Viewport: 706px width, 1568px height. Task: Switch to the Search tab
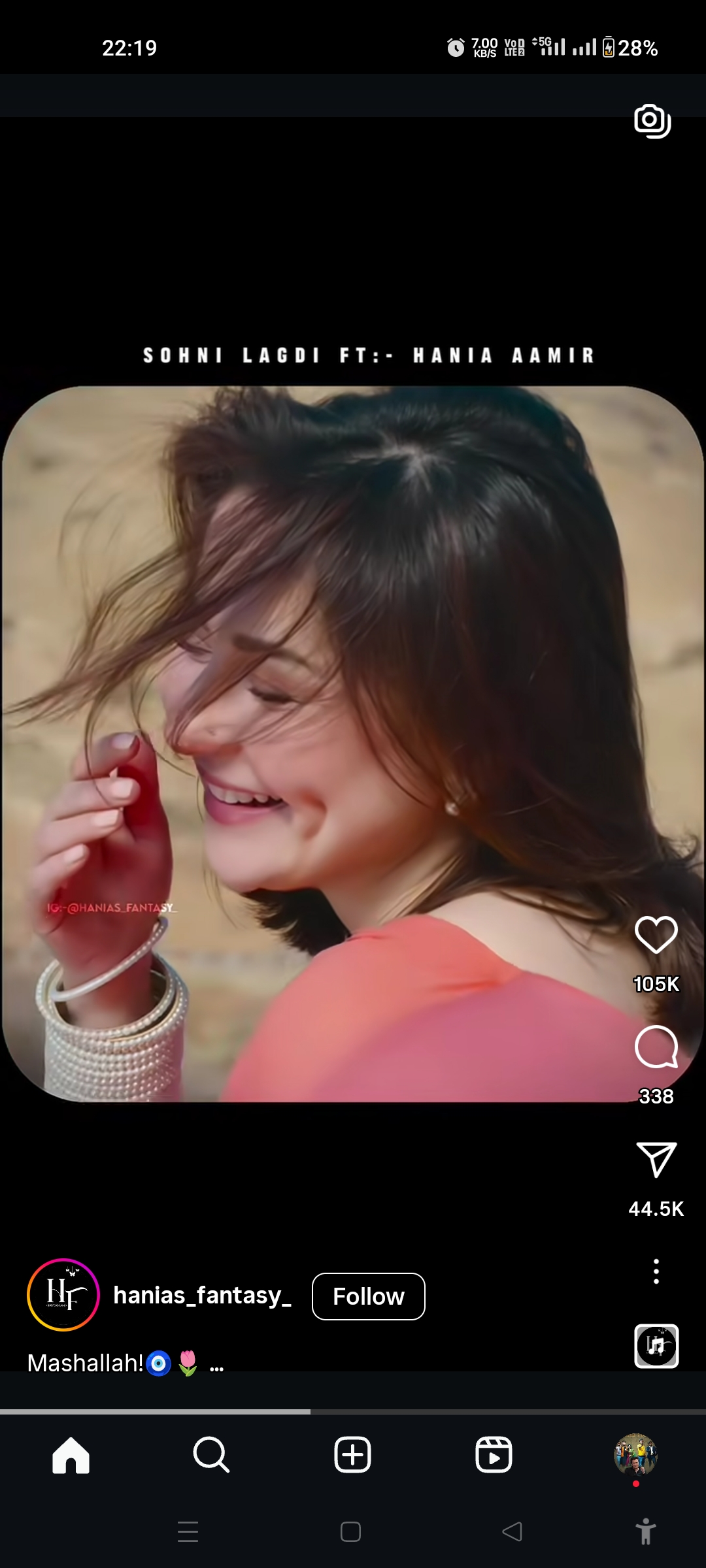click(x=211, y=1455)
